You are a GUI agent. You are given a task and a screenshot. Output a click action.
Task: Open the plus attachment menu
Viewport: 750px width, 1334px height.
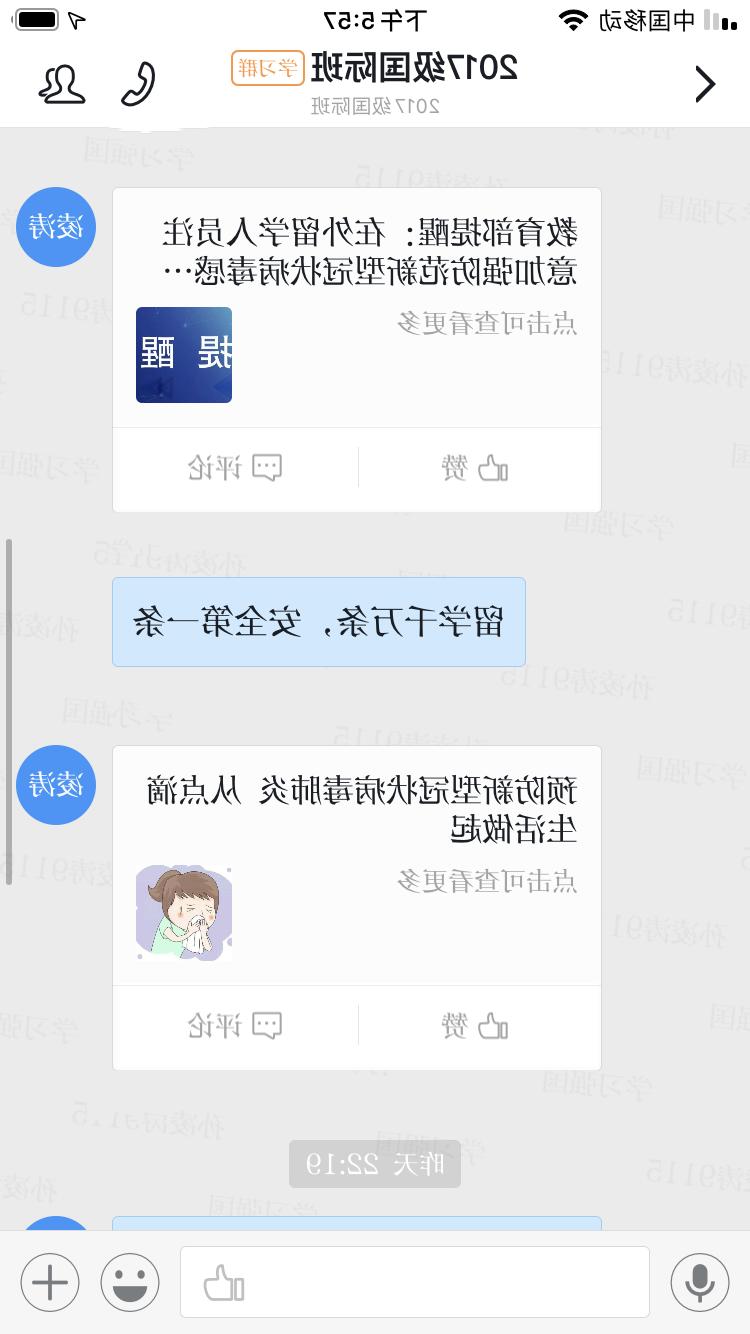(50, 1281)
